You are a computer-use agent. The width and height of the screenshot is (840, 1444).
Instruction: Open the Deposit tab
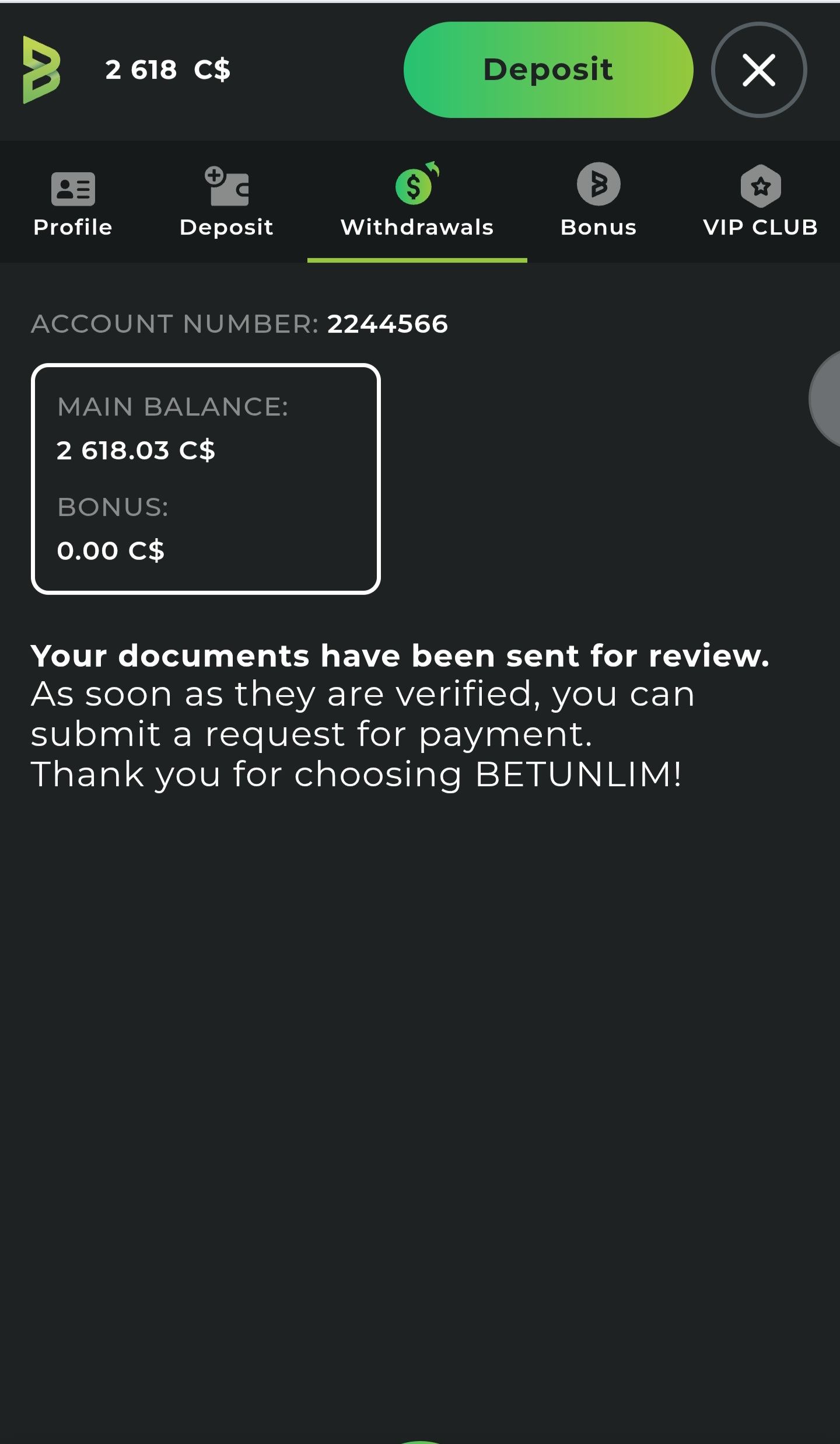pos(226,202)
